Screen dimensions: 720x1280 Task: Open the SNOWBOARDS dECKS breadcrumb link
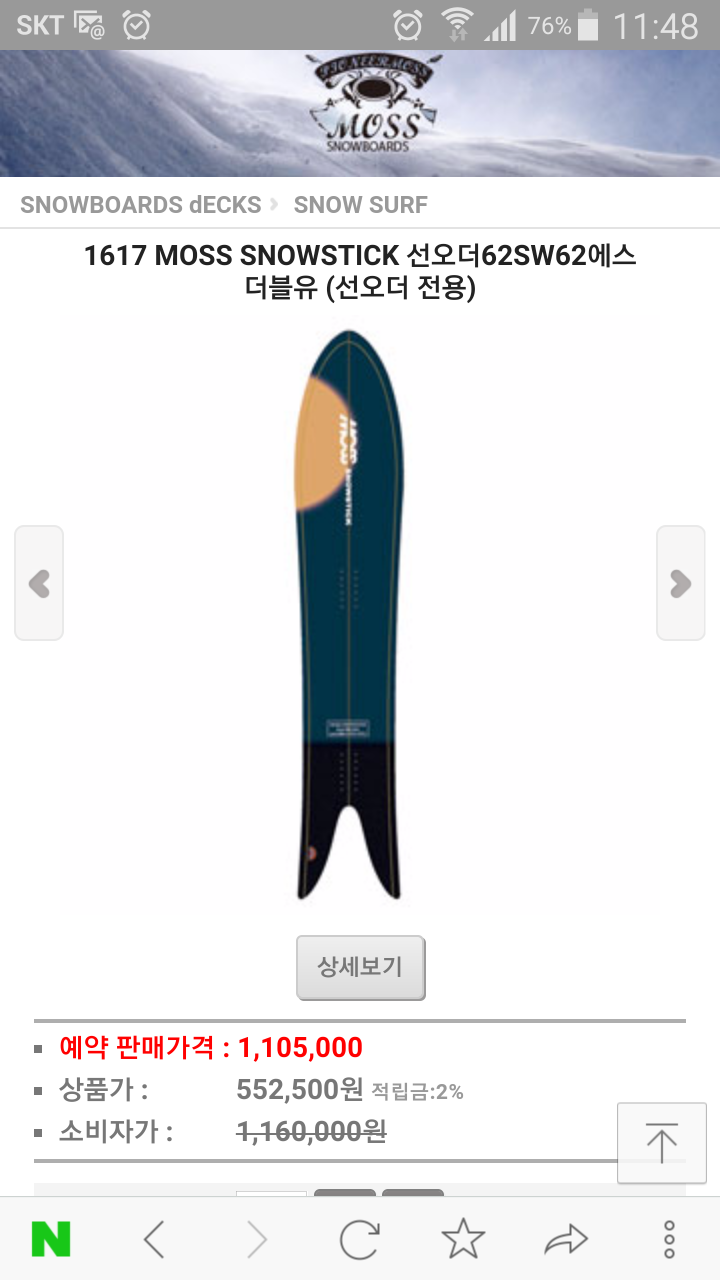click(x=140, y=205)
